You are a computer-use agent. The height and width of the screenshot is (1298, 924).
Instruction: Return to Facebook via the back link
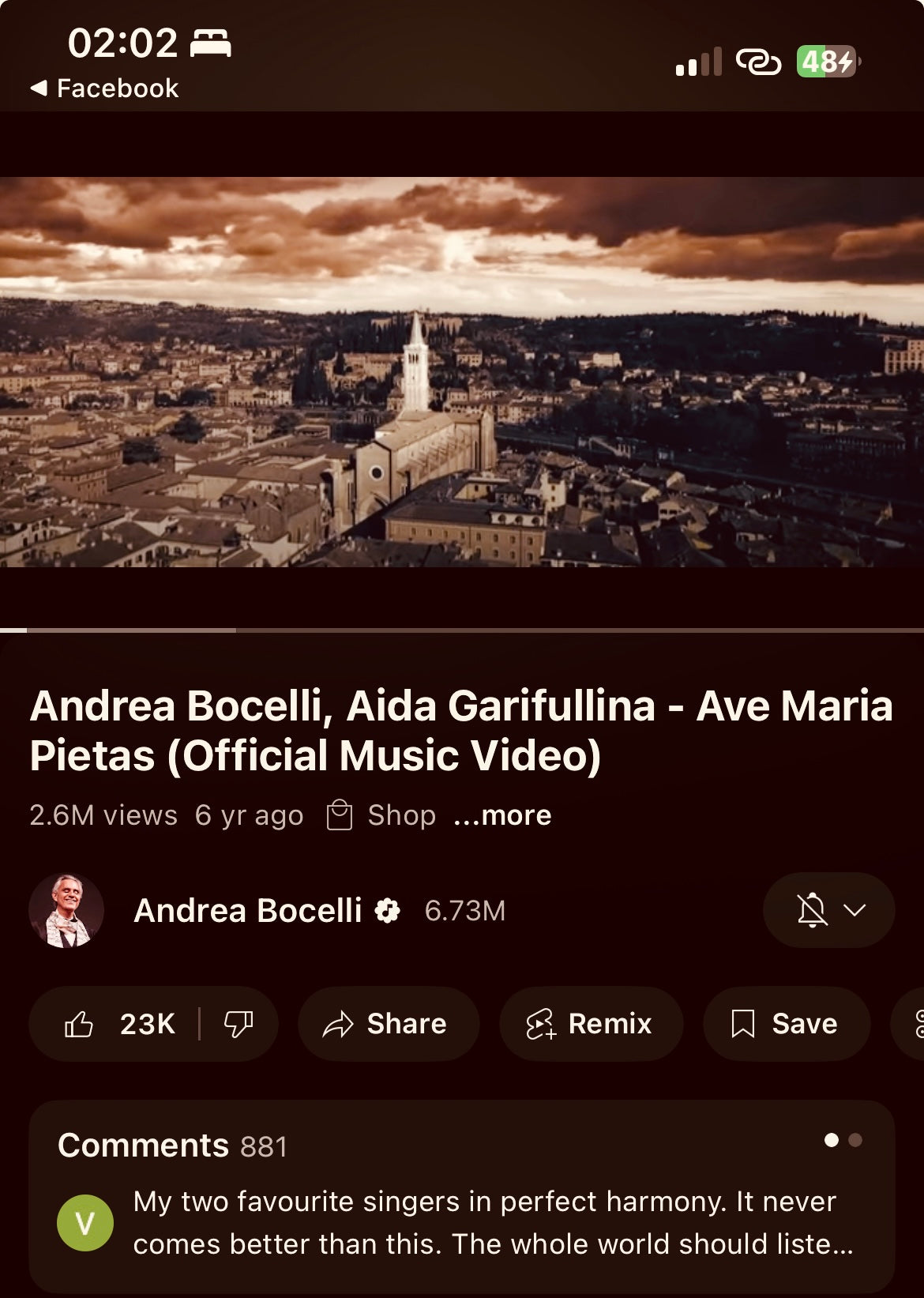coord(104,88)
